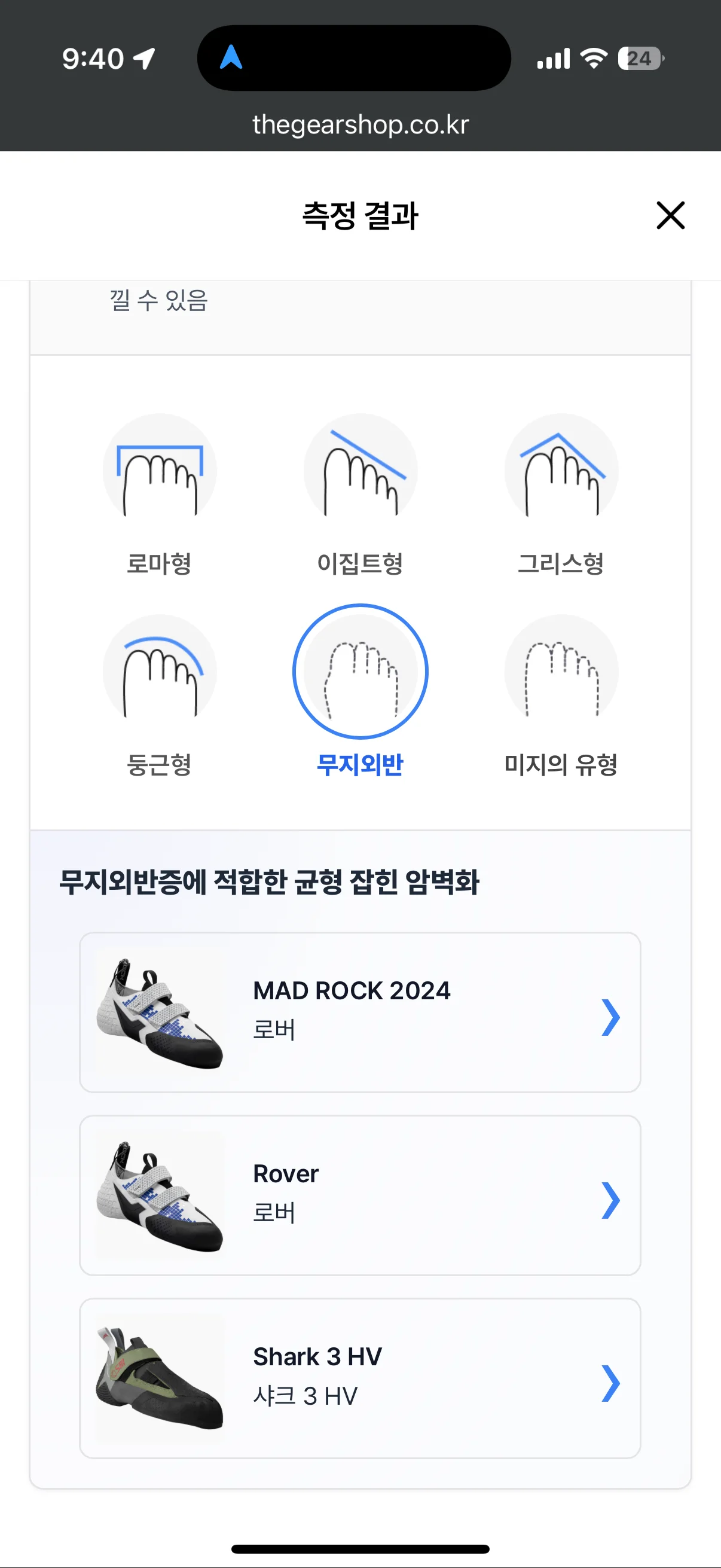Screen dimensions: 721x1568
Task: Tap the 무지외반 foot type option
Action: pyautogui.click(x=360, y=672)
